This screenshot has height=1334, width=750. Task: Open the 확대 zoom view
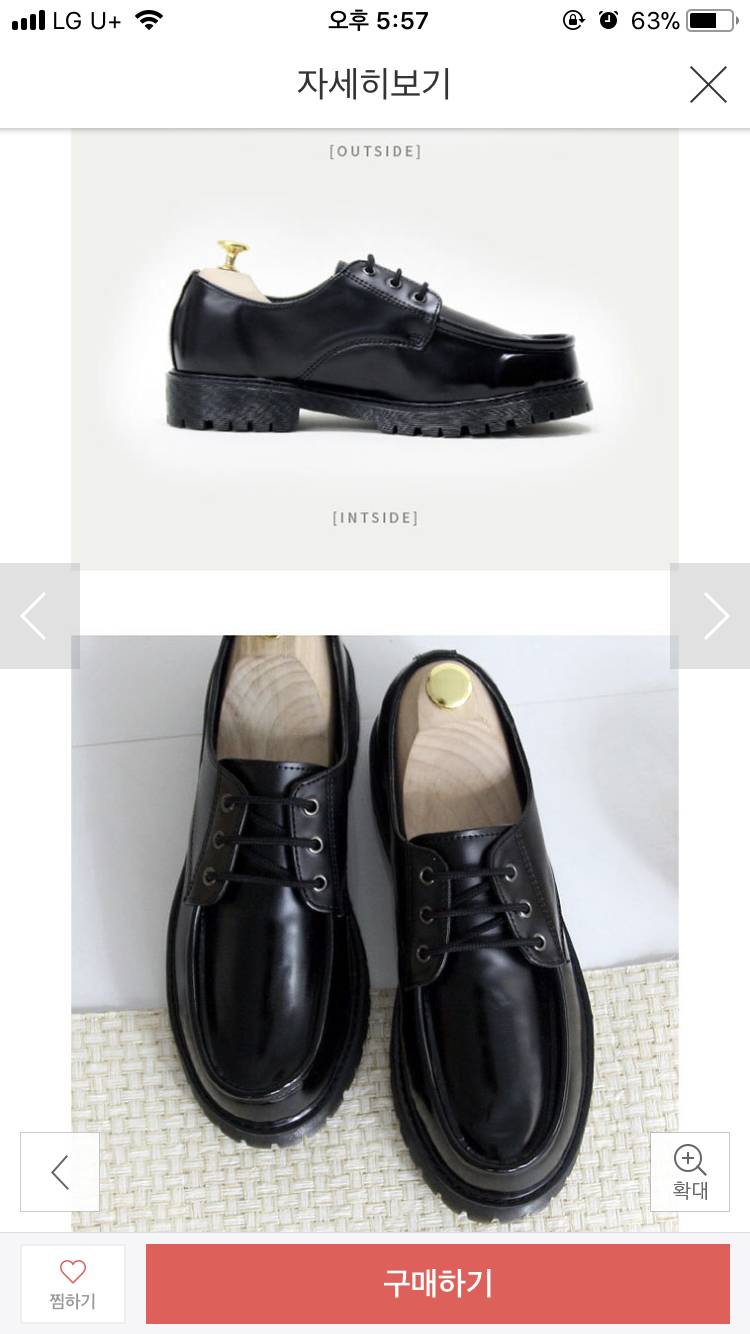pyautogui.click(x=690, y=1172)
